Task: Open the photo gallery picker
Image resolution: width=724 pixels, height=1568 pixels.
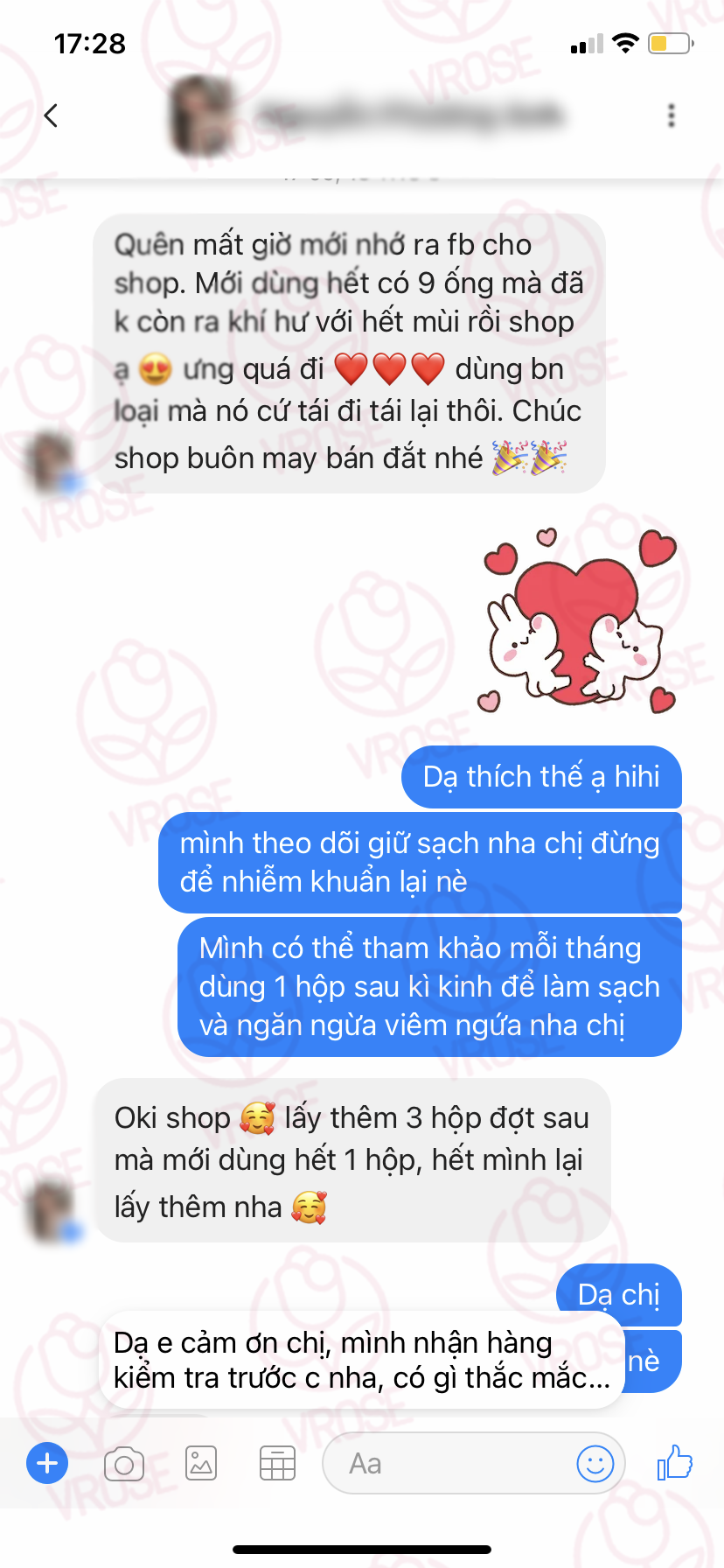Action: (201, 1463)
